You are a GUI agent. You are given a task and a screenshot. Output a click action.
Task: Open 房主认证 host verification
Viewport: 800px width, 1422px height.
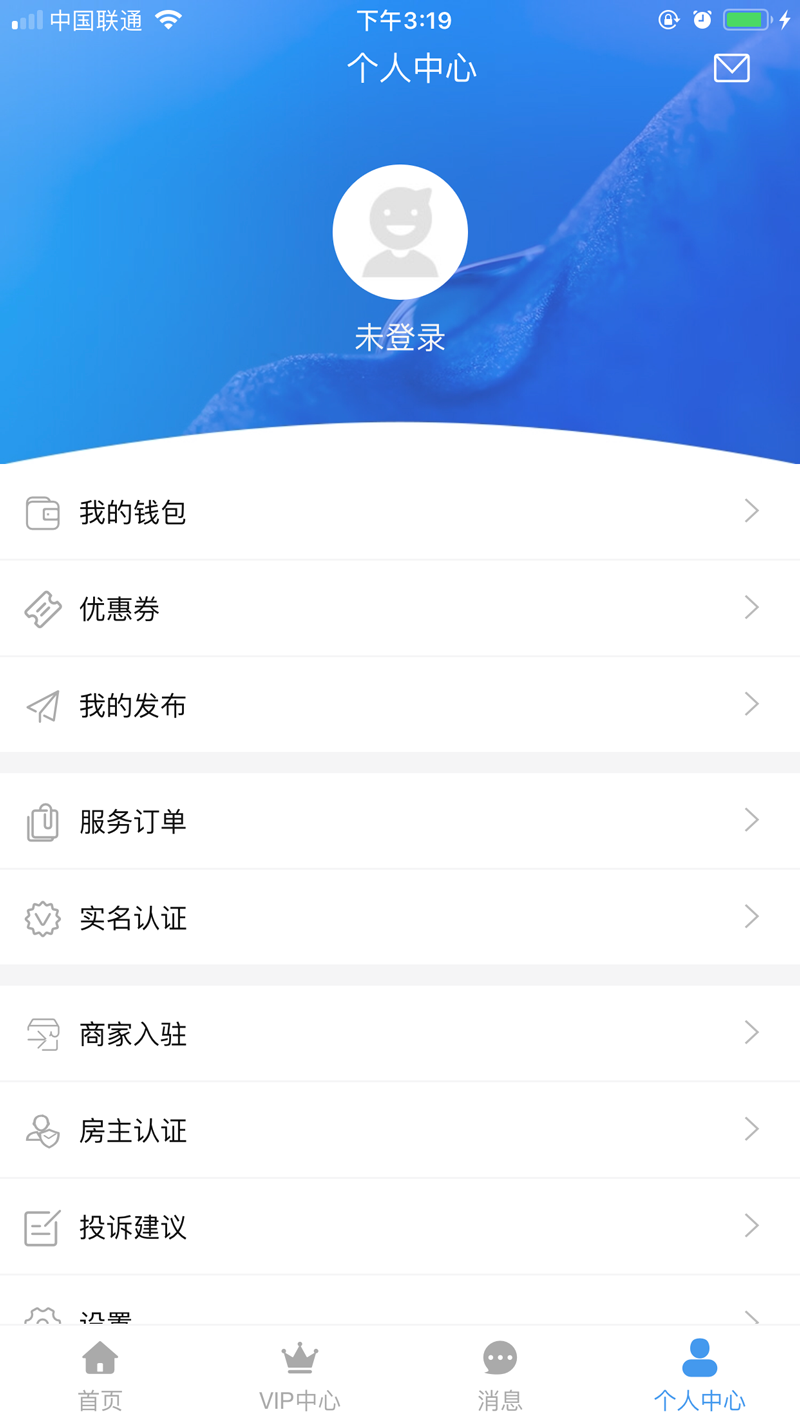pyautogui.click(x=400, y=1130)
